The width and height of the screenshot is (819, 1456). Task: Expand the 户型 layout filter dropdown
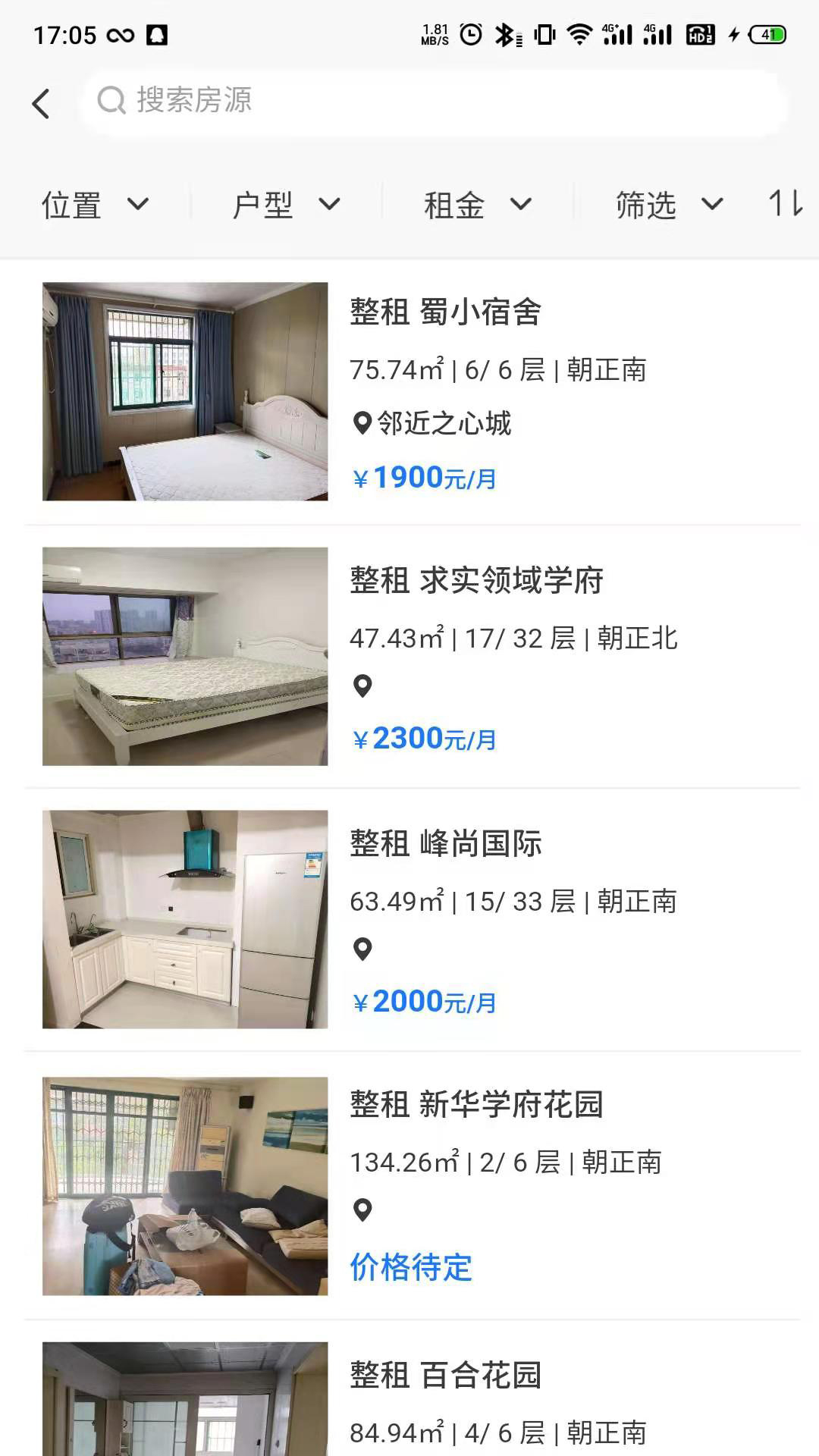pyautogui.click(x=284, y=203)
